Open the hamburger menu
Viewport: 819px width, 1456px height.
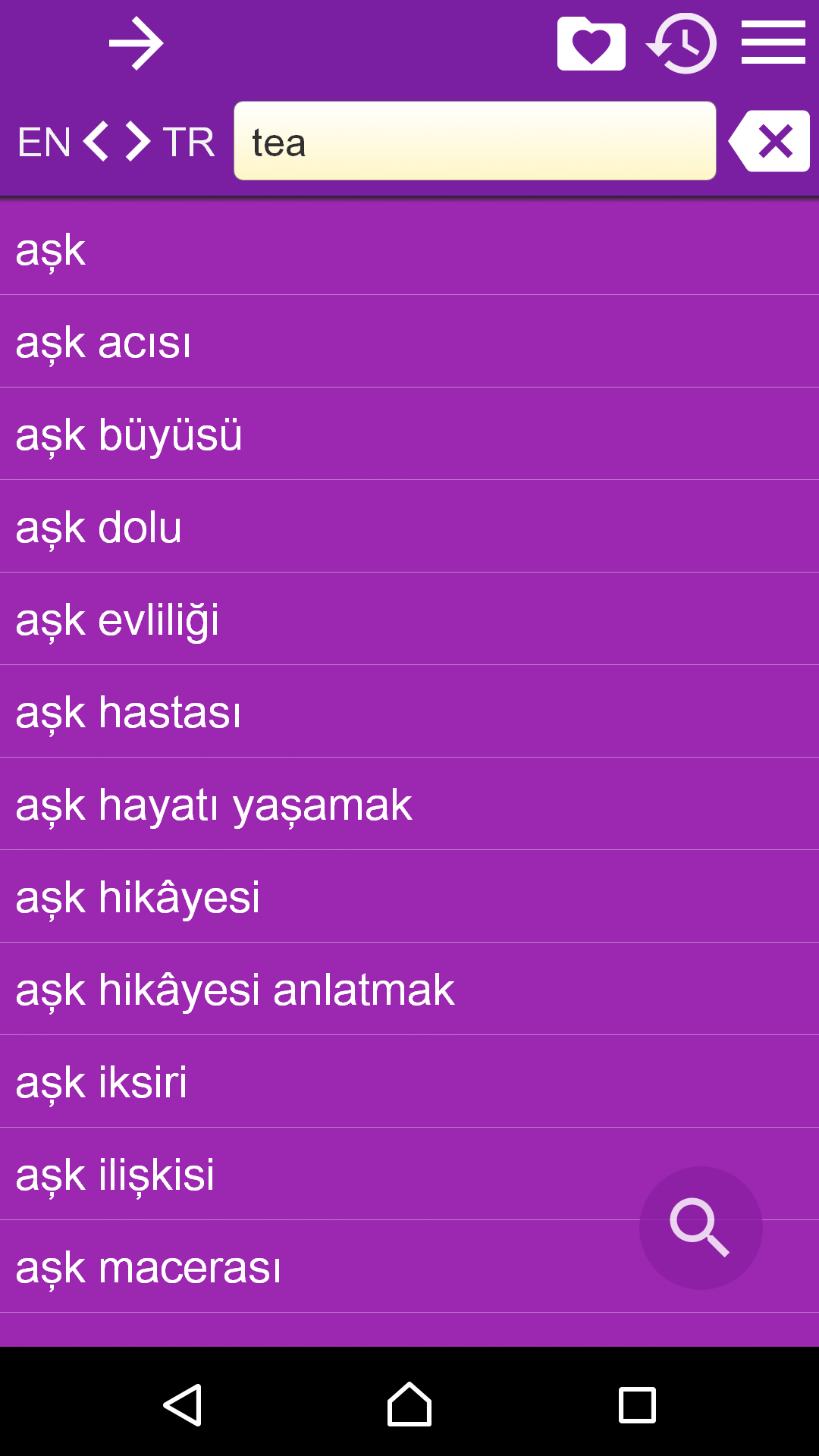coord(773,43)
